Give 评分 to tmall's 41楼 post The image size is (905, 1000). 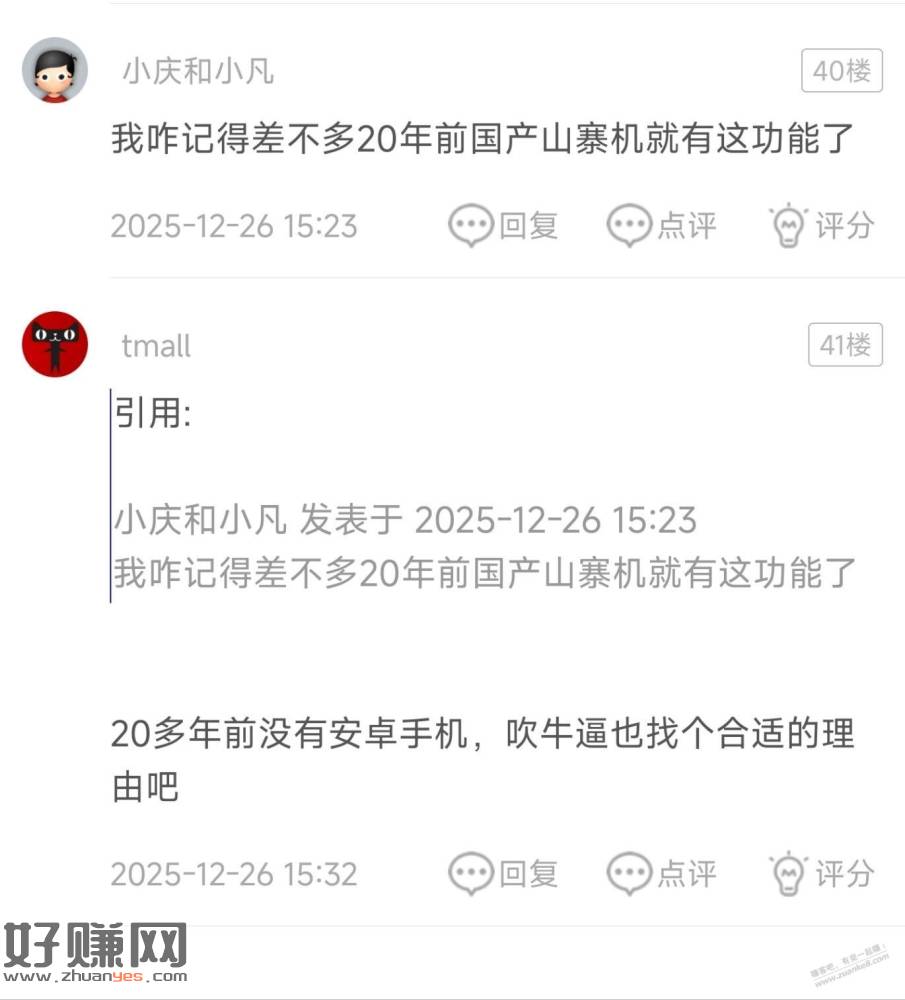820,874
